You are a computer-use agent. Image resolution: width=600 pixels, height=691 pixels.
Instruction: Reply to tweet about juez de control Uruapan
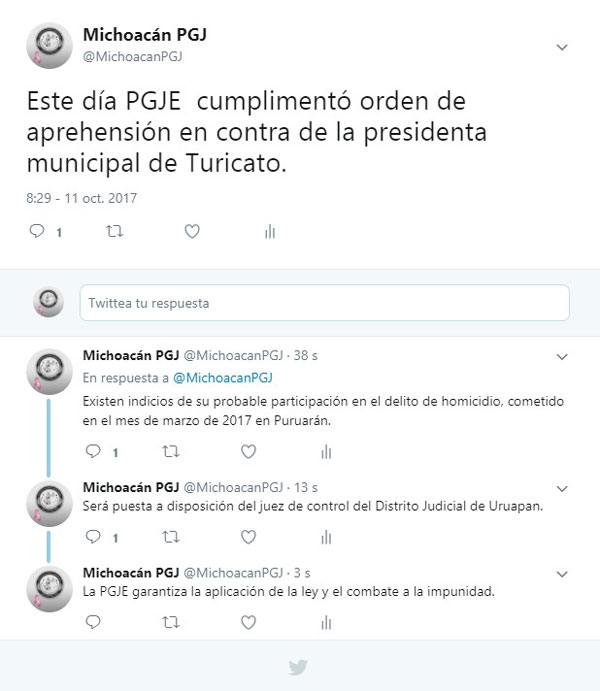(93, 536)
